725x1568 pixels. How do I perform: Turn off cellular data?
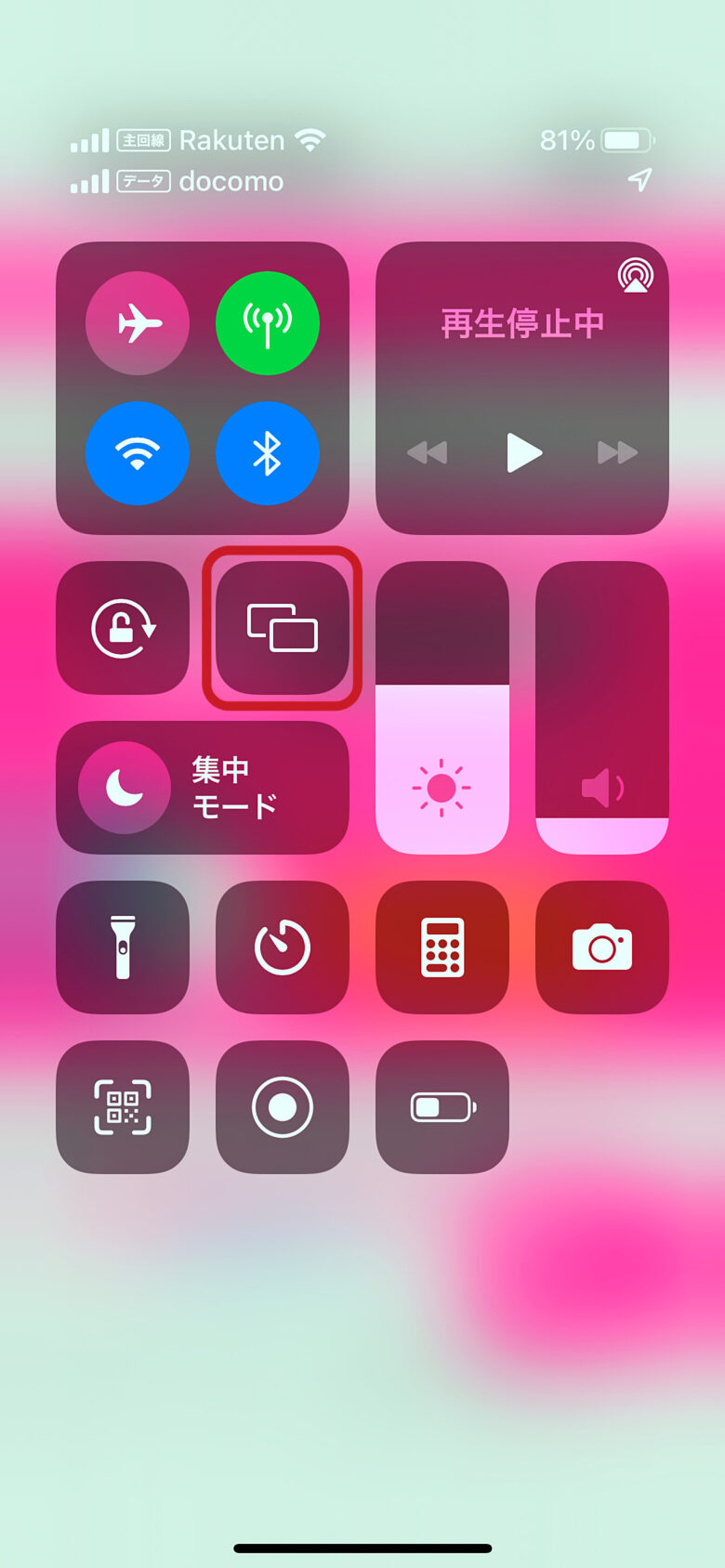(x=268, y=323)
